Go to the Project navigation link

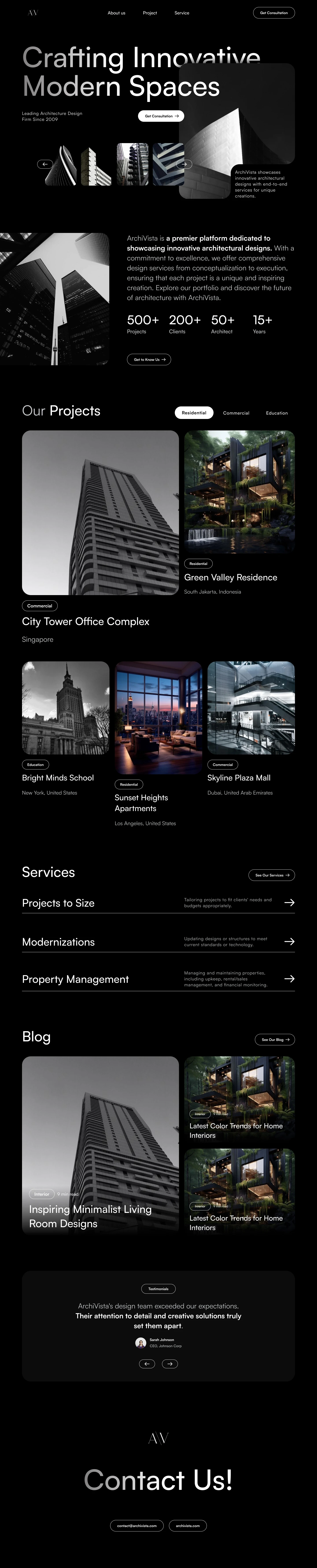(150, 13)
